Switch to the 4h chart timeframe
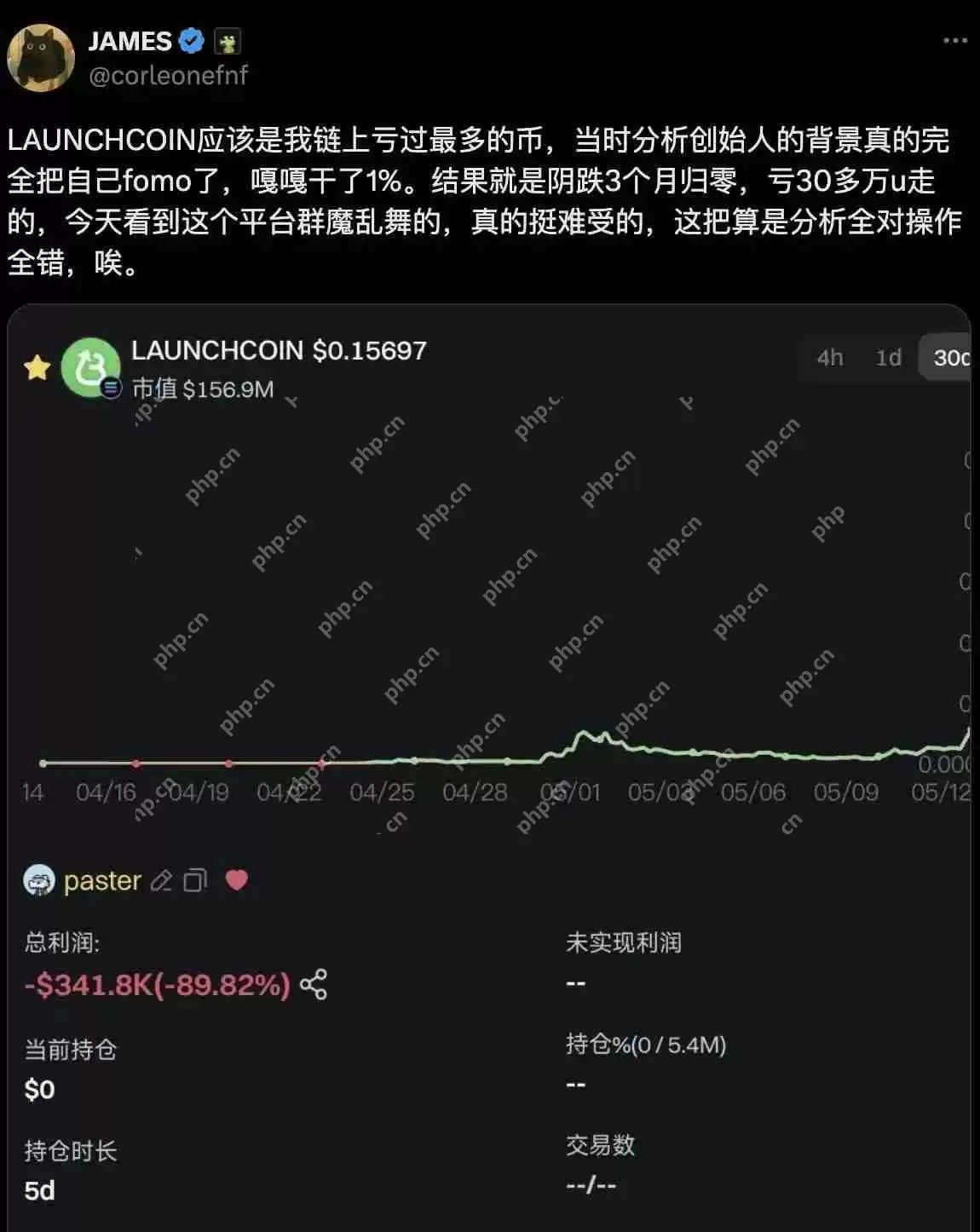Viewport: 980px width, 1232px height. click(x=829, y=357)
